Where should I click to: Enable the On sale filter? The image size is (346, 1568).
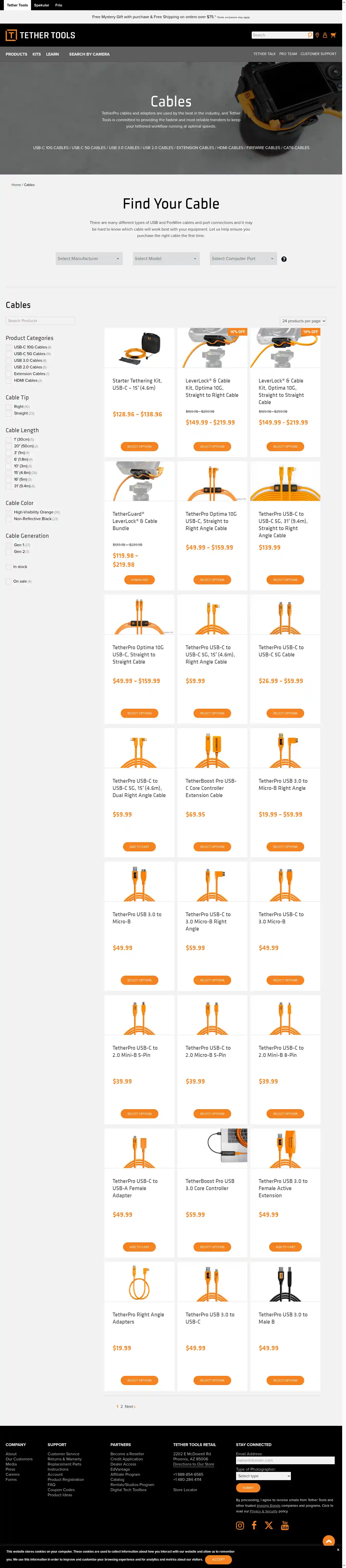(x=8, y=581)
